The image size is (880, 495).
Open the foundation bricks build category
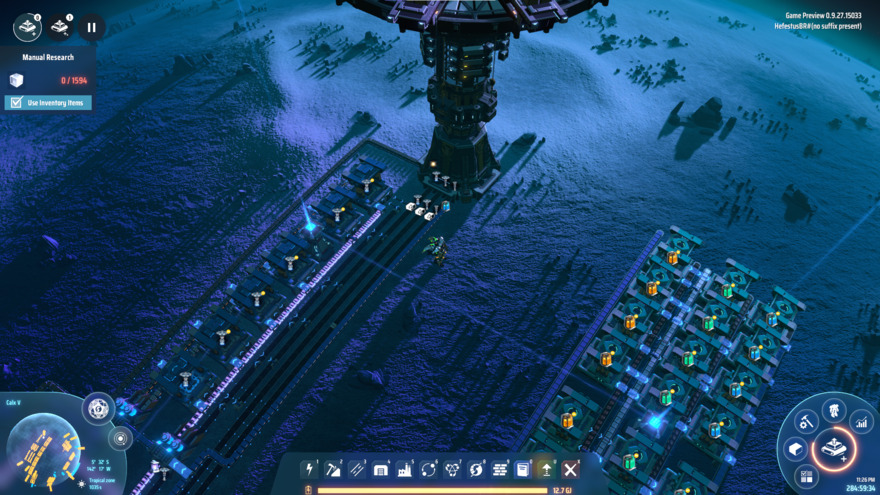click(x=499, y=469)
